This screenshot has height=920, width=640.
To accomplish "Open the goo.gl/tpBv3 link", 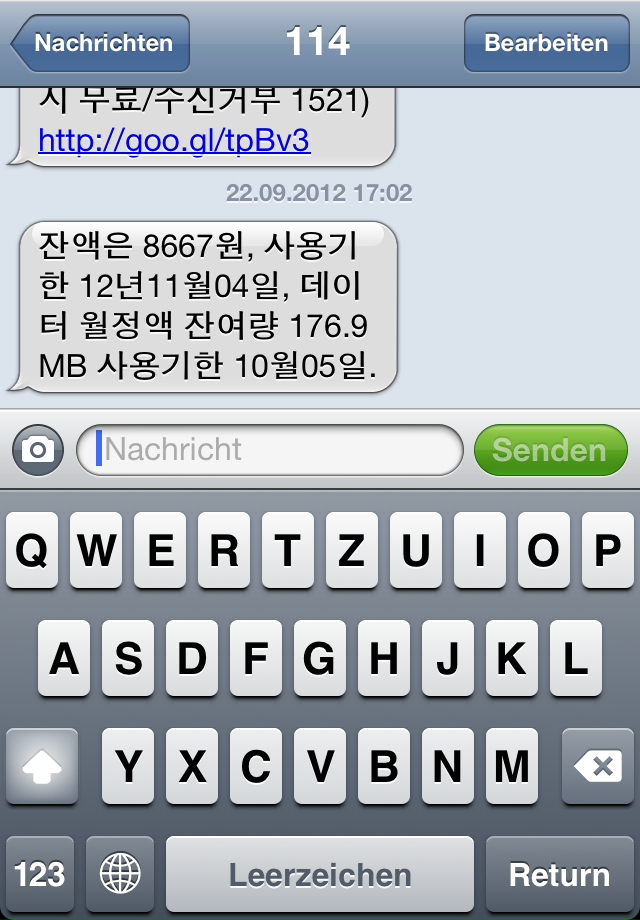I will [x=174, y=142].
